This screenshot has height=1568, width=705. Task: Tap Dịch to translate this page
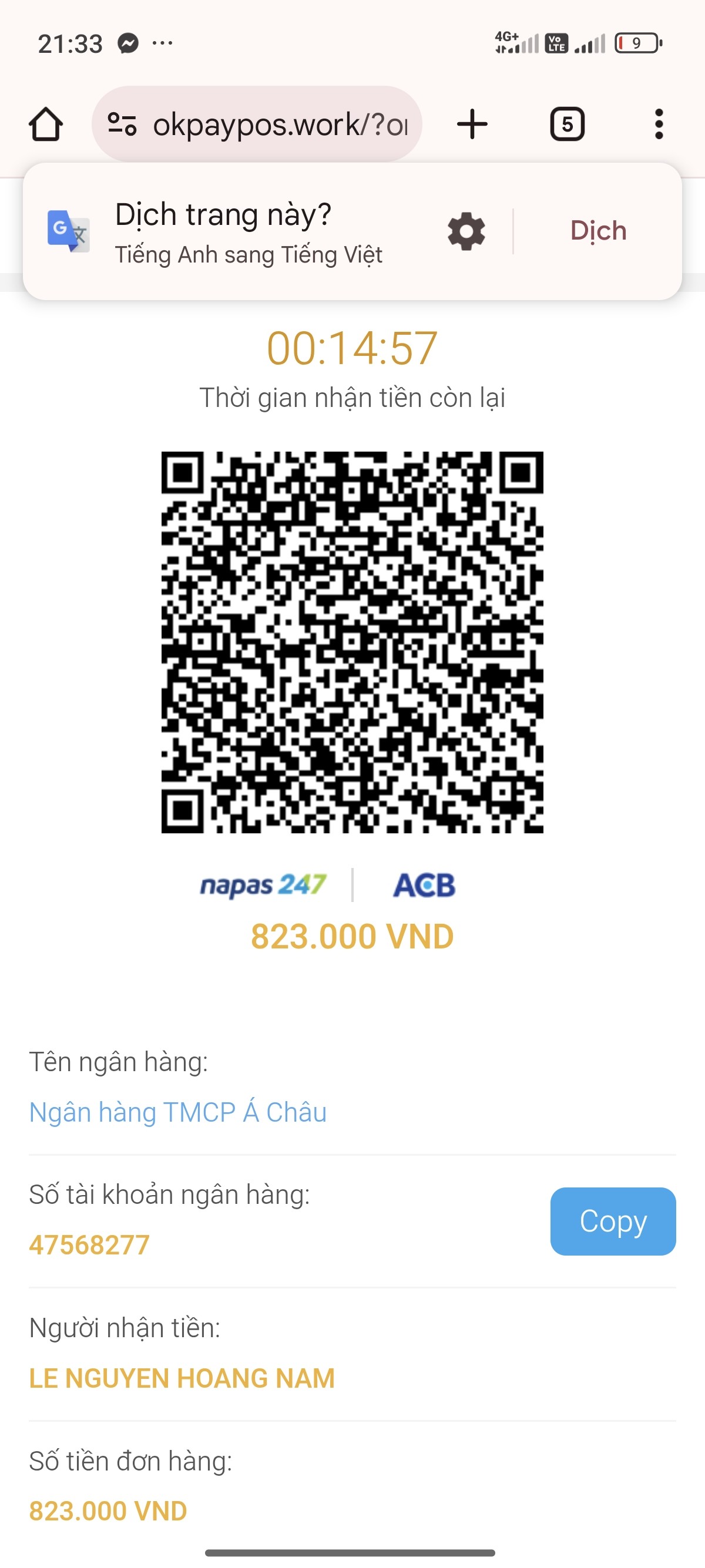pyautogui.click(x=598, y=231)
